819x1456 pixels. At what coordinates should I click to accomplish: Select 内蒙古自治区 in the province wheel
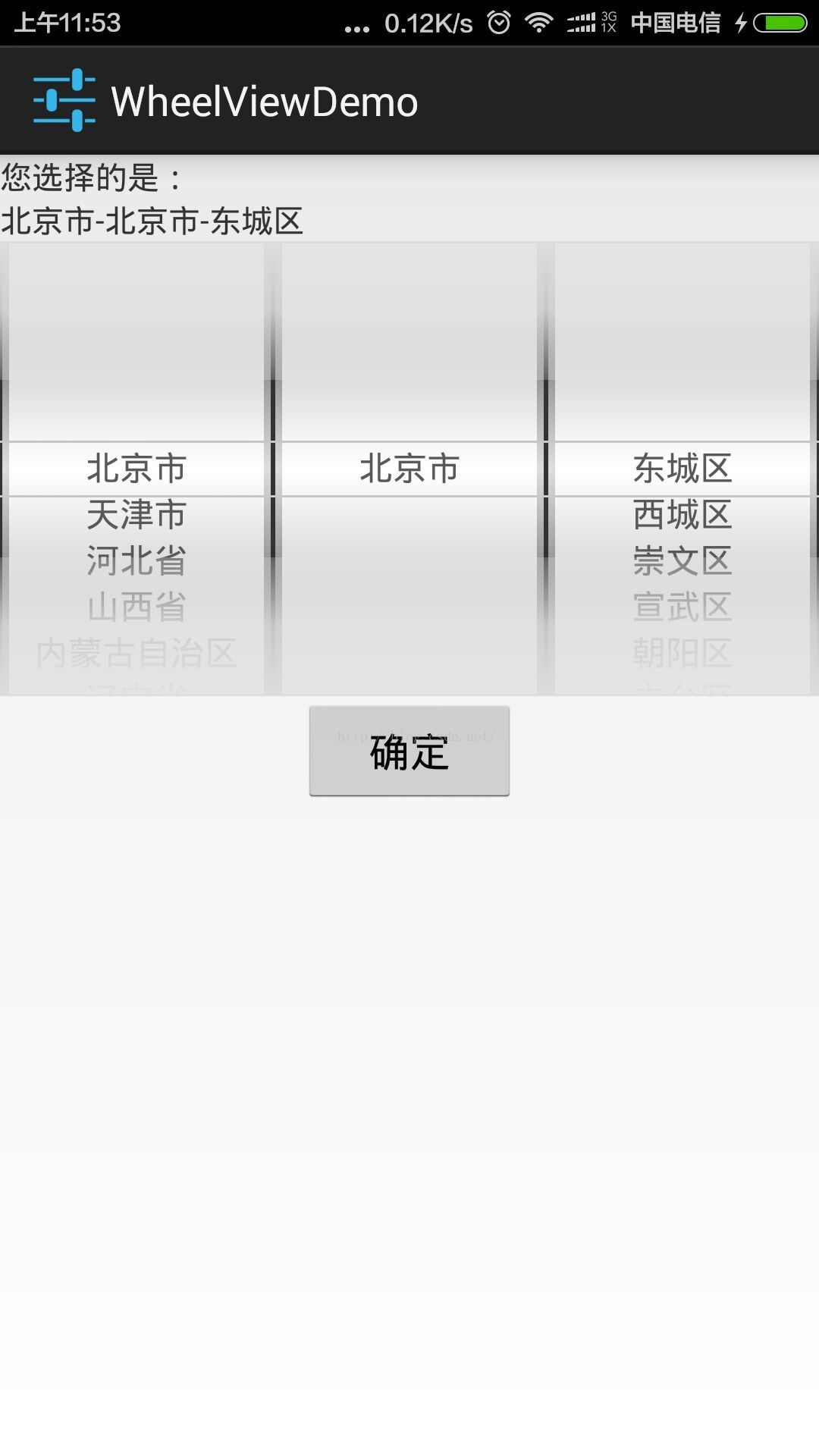(136, 654)
